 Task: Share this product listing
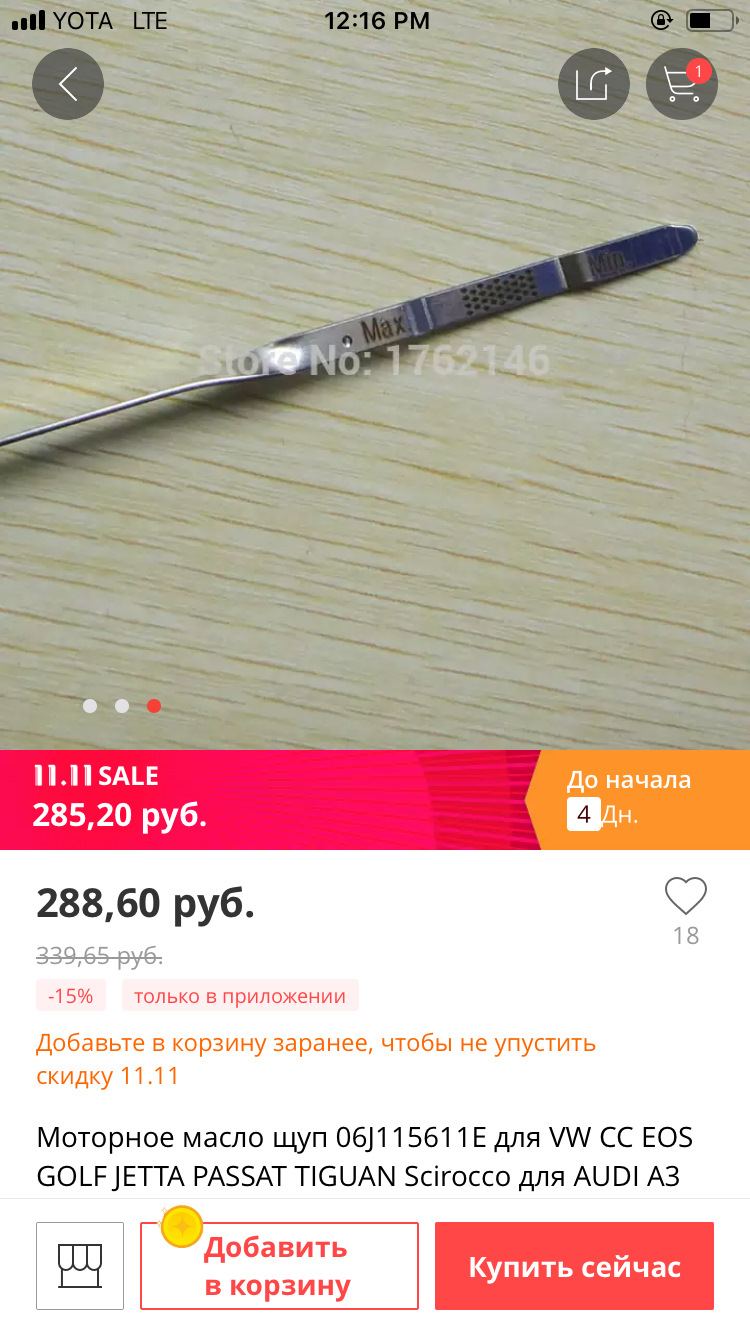[593, 84]
